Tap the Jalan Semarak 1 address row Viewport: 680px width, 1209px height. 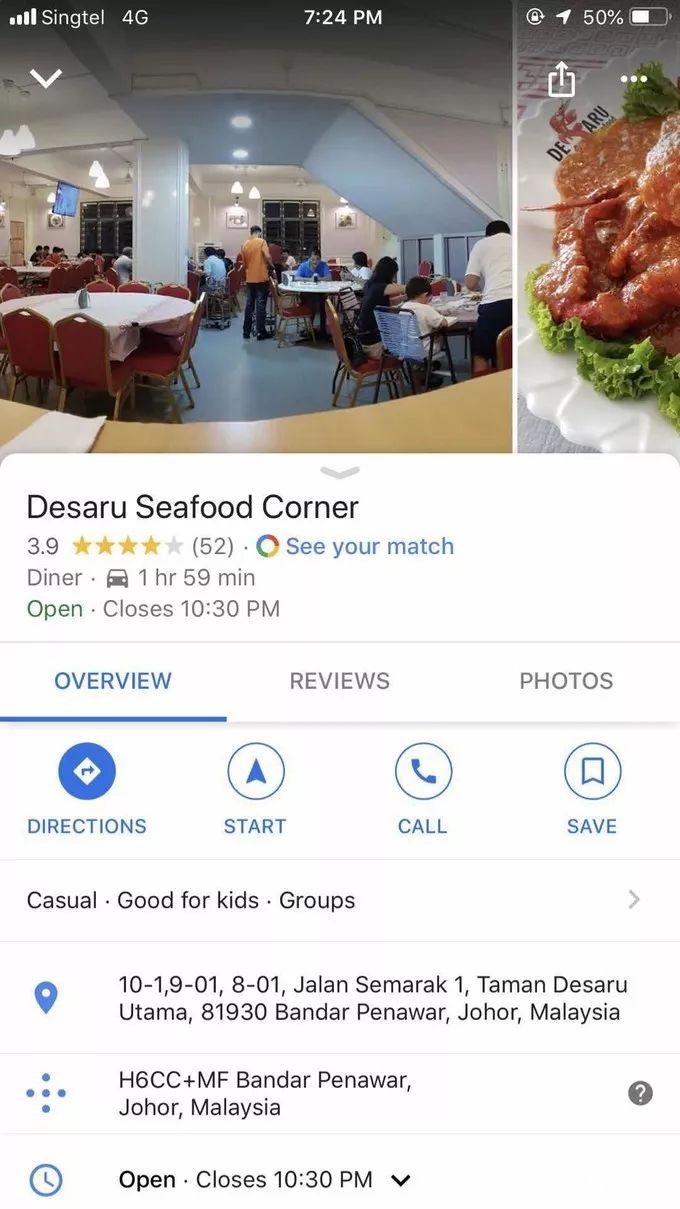[372, 998]
